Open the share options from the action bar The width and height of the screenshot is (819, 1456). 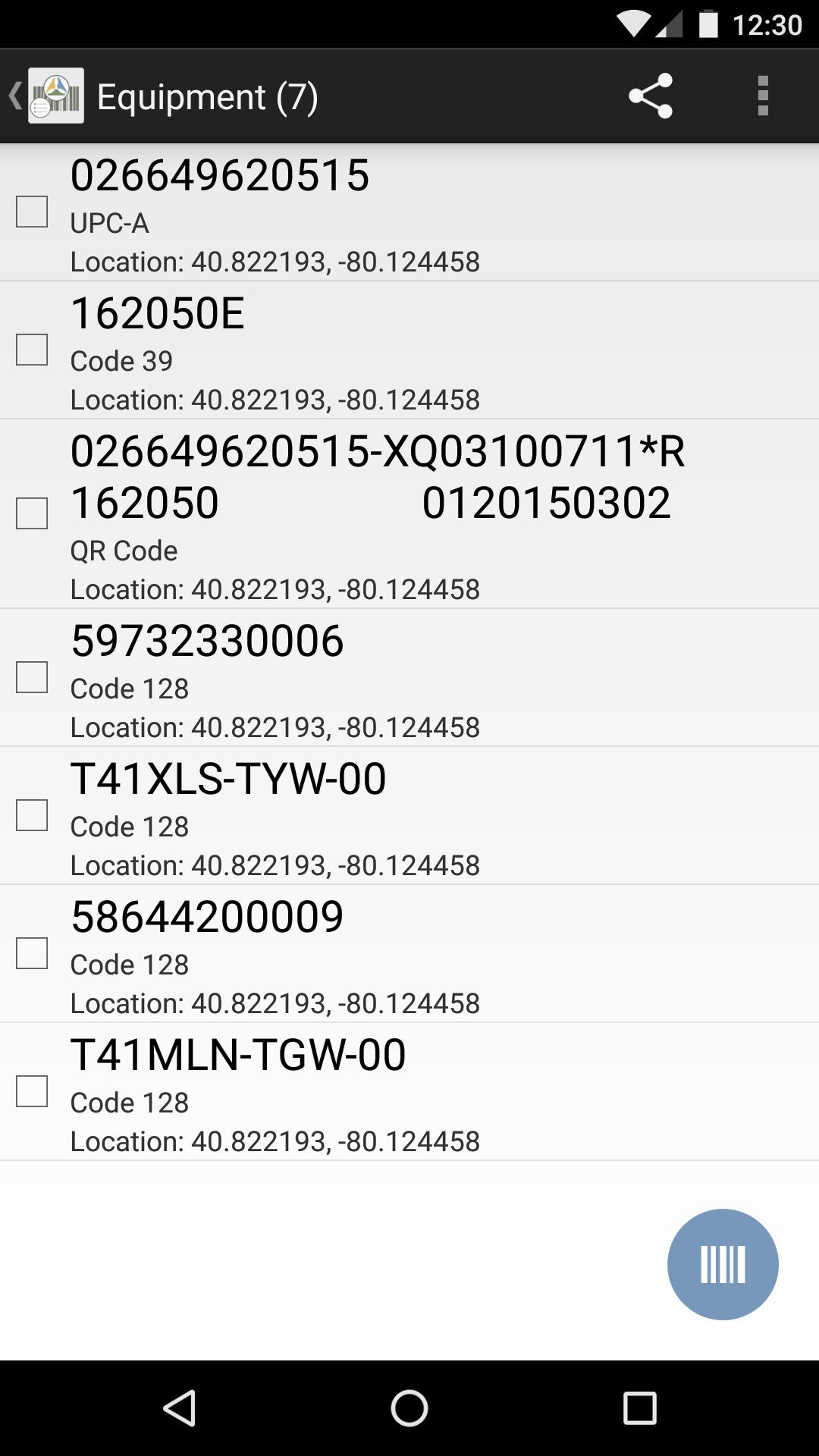(x=651, y=96)
